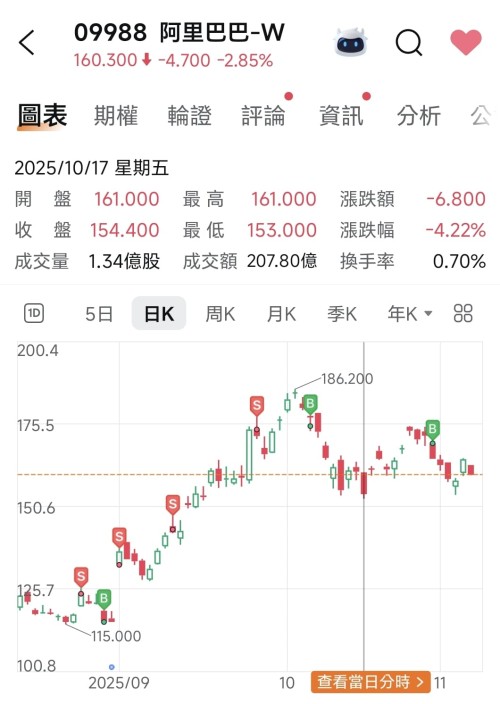Open the robot AI assistant icon

(351, 42)
